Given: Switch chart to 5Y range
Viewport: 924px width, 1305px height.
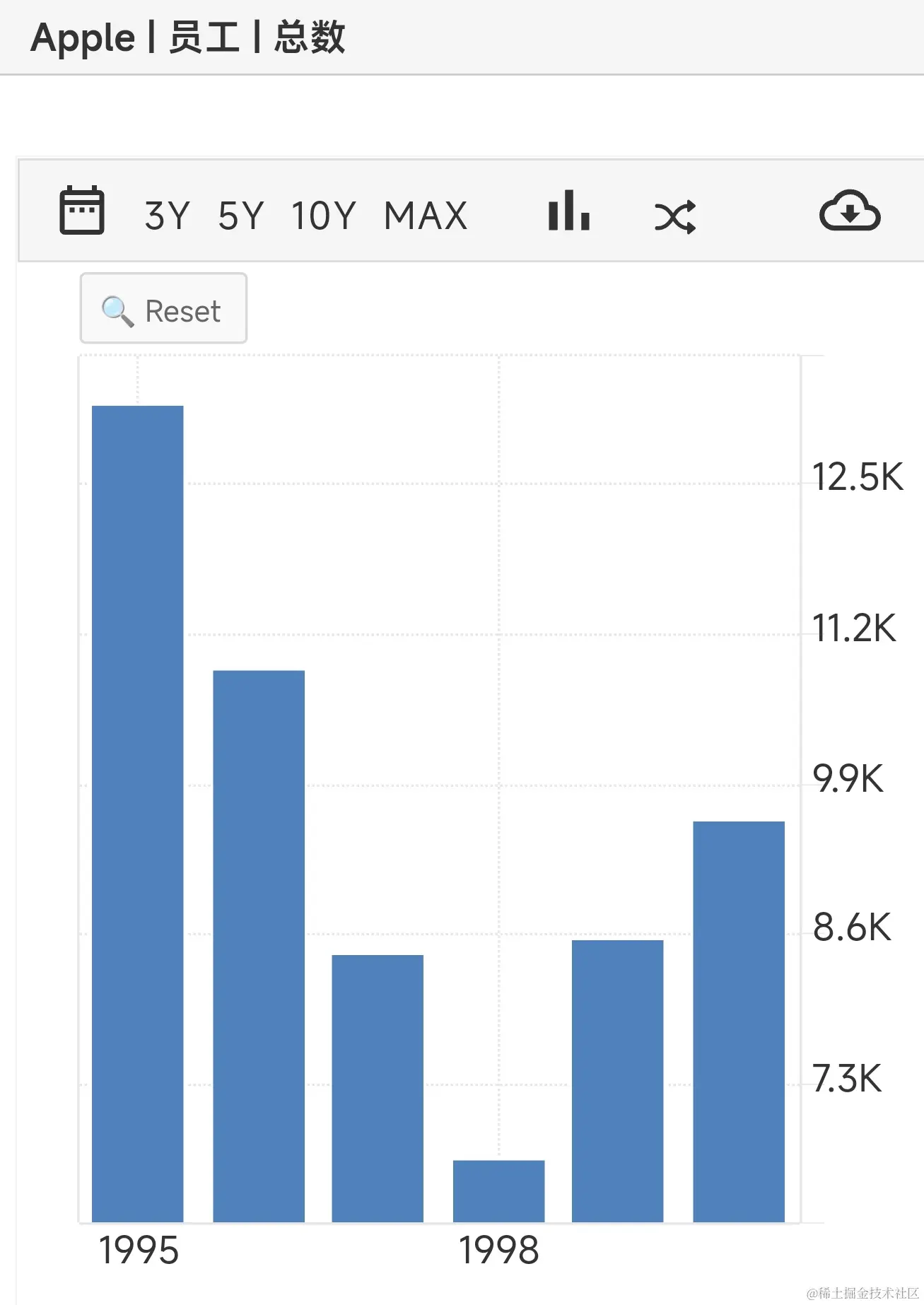Looking at the screenshot, I should tap(240, 216).
